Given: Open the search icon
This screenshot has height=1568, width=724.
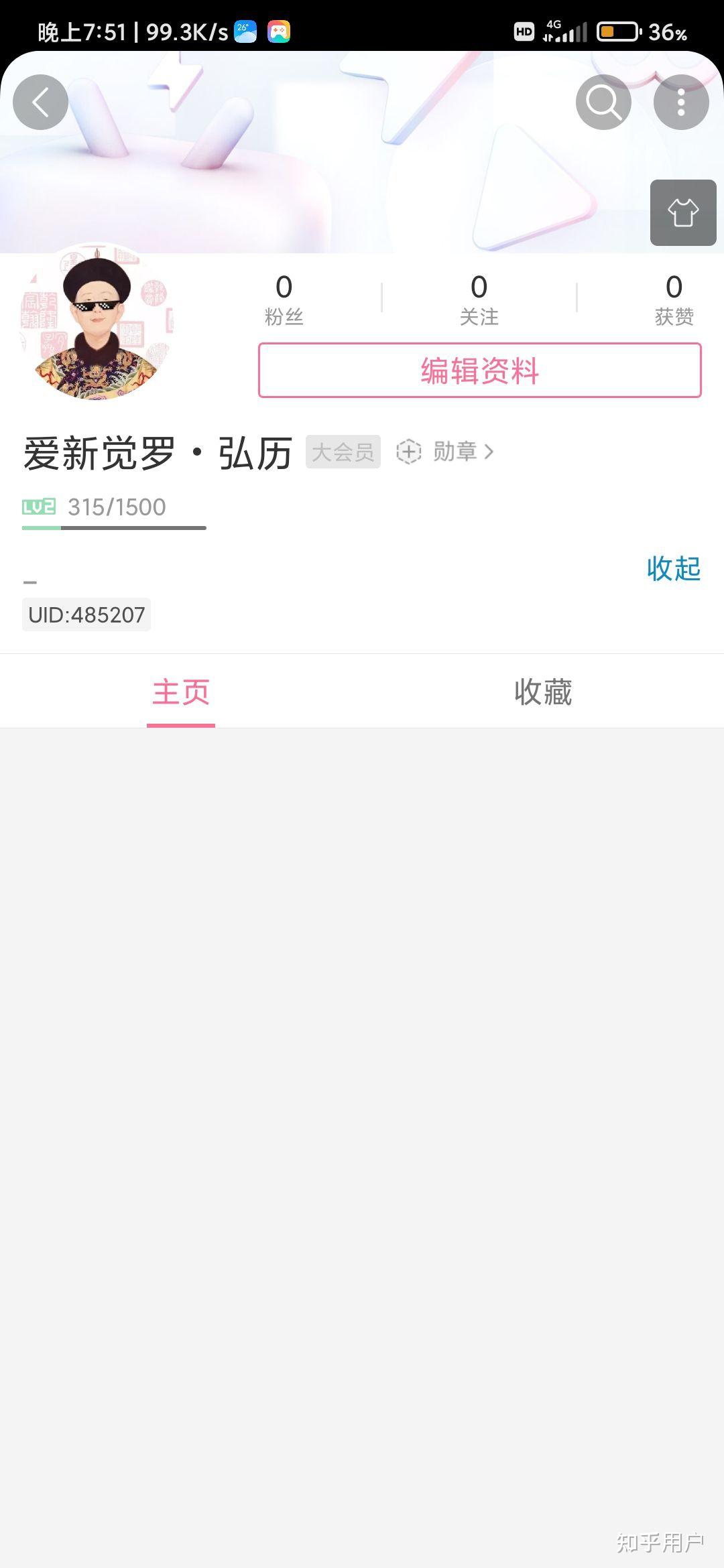Looking at the screenshot, I should [x=602, y=101].
